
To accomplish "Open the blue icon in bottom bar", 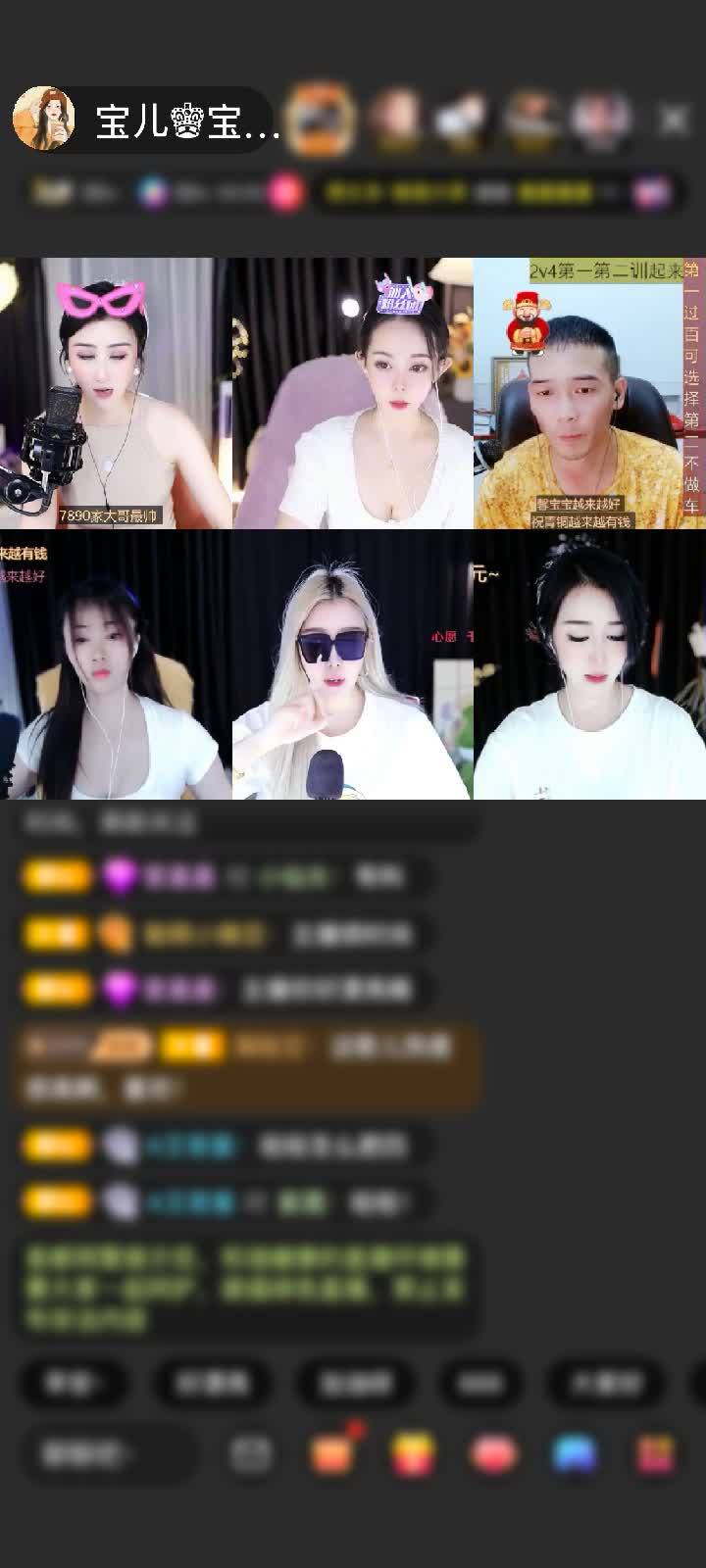I will coord(575,1455).
